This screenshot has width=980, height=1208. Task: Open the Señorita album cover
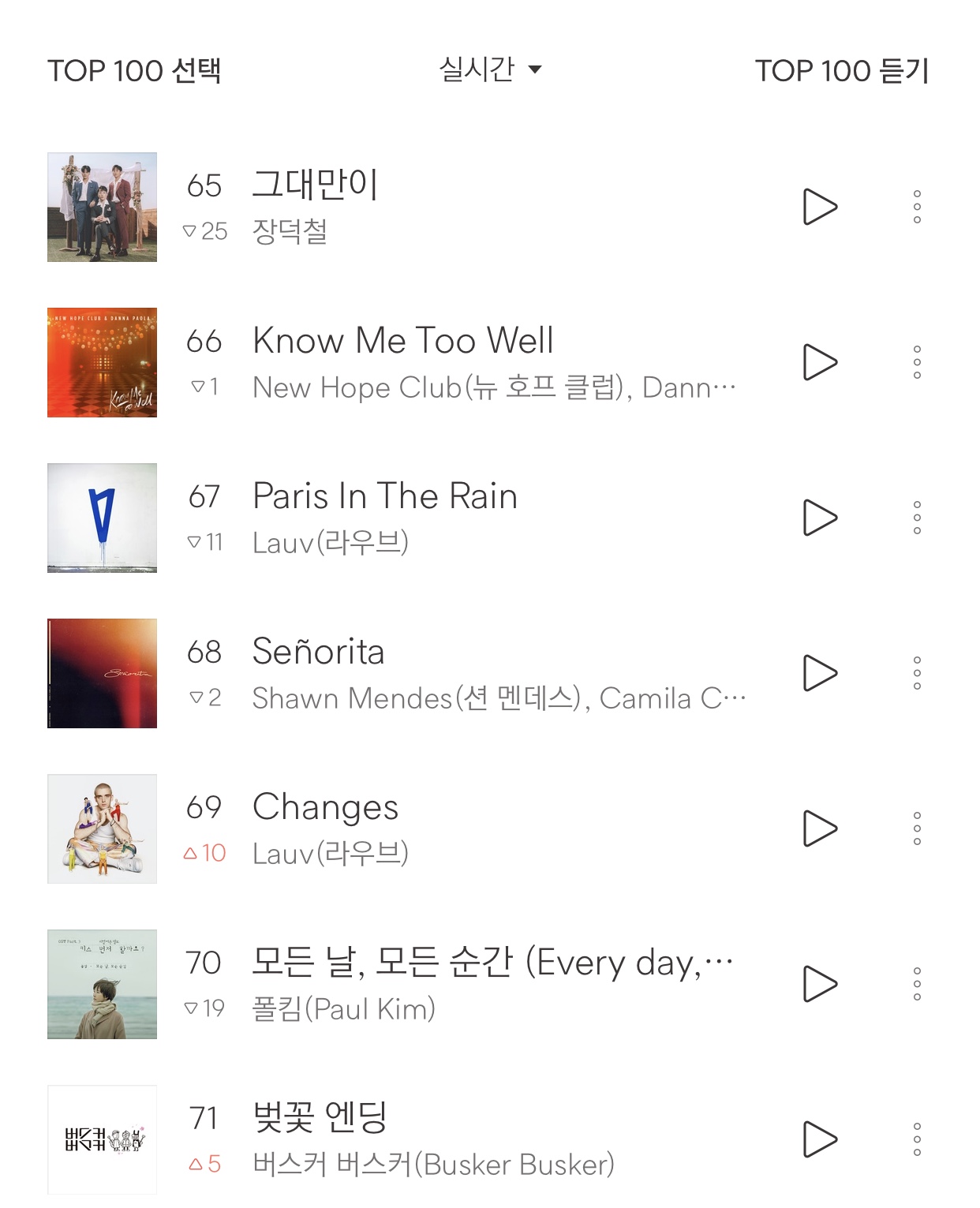pos(102,673)
